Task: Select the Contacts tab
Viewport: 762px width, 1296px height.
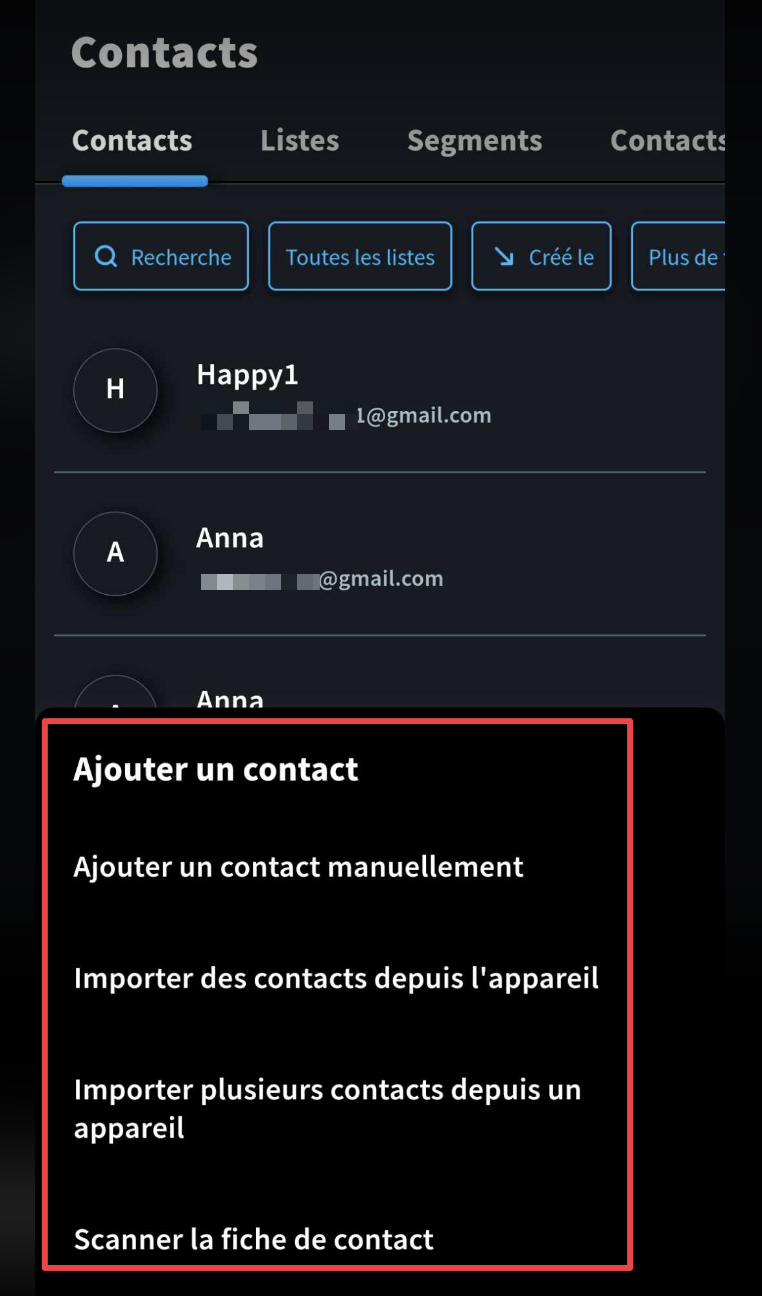Action: pos(132,141)
